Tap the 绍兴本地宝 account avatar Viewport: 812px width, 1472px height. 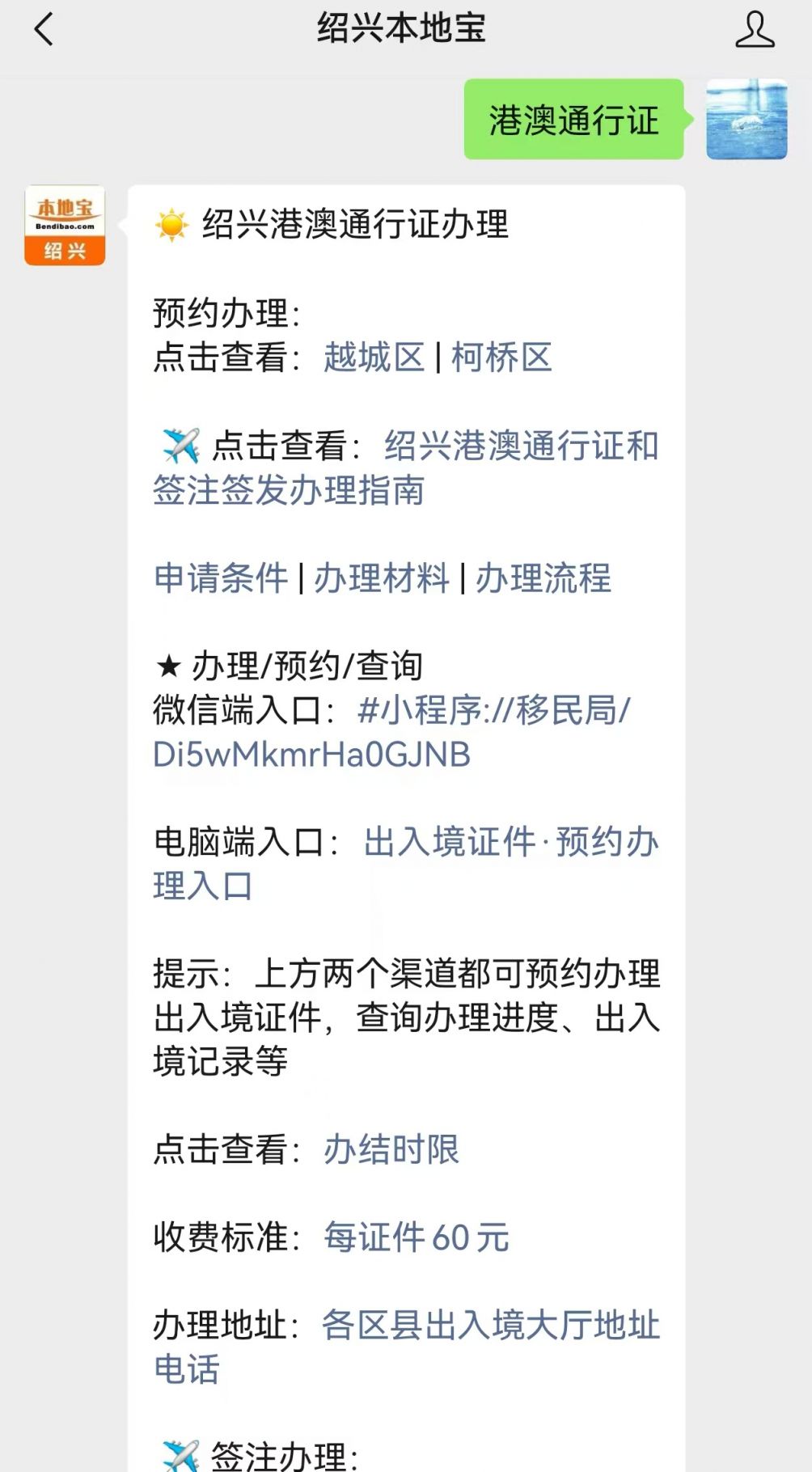[x=65, y=226]
